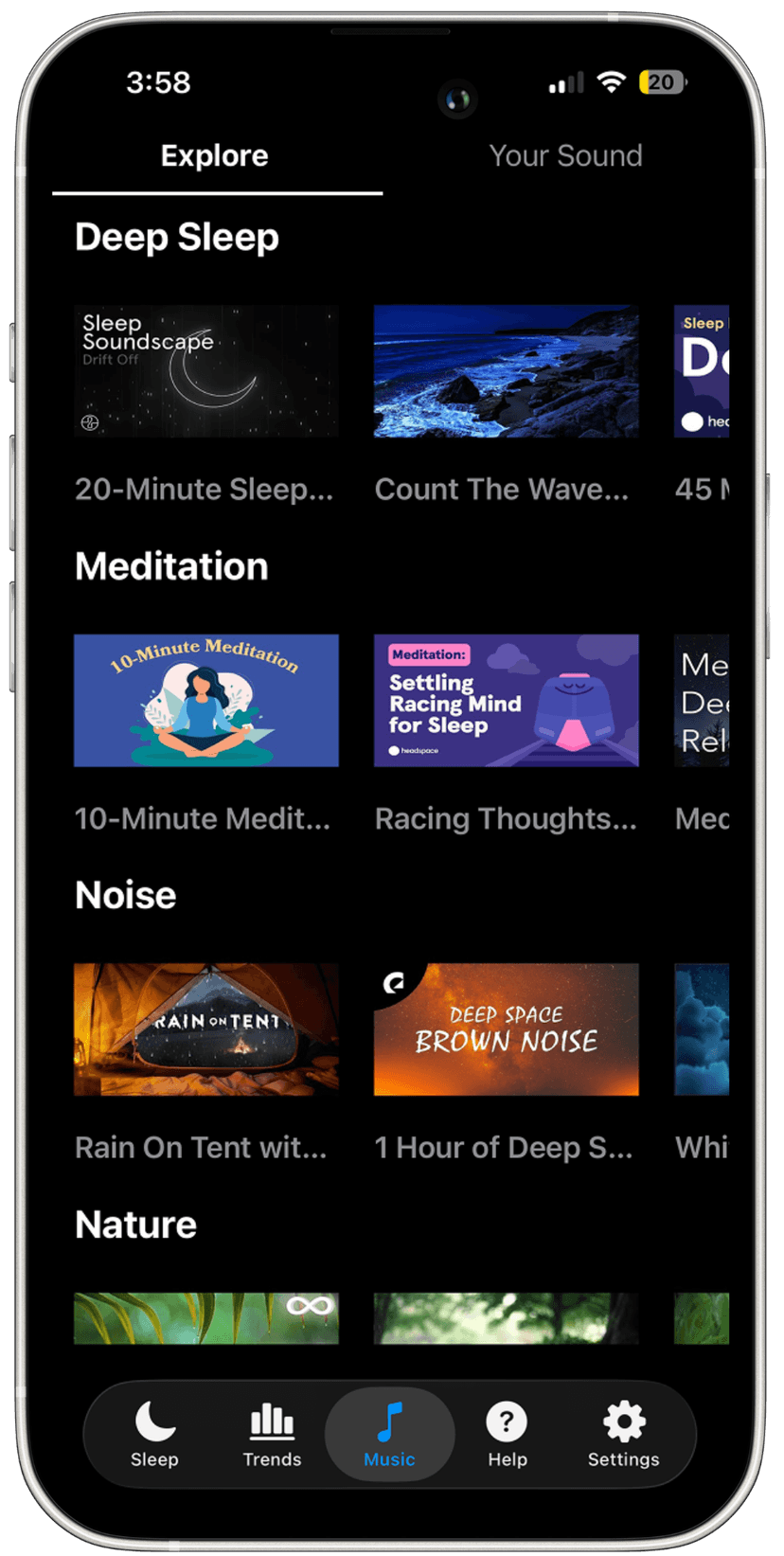The image size is (784, 1556).
Task: Open the Help section
Action: [507, 1434]
